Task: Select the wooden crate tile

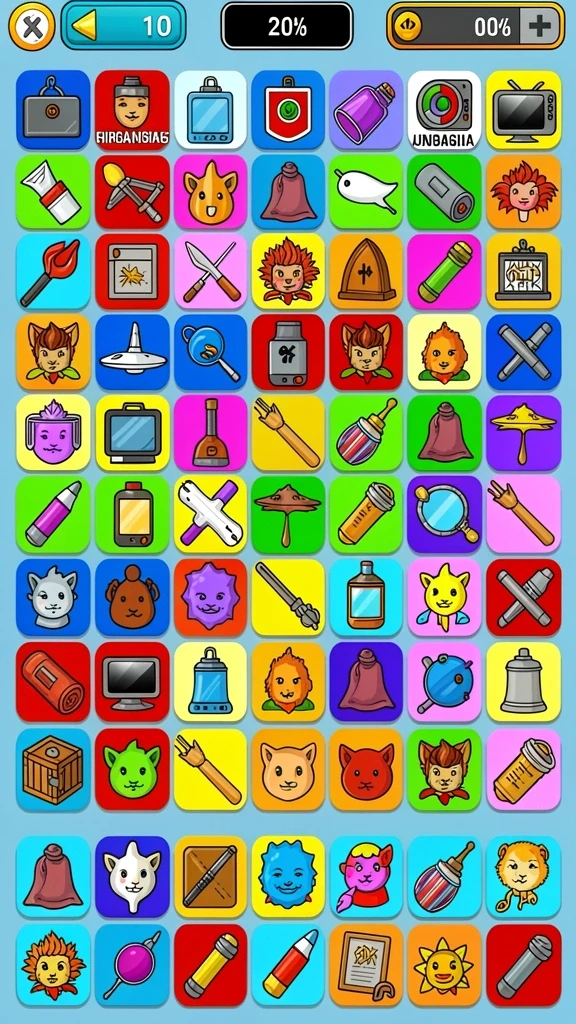Action: point(53,769)
